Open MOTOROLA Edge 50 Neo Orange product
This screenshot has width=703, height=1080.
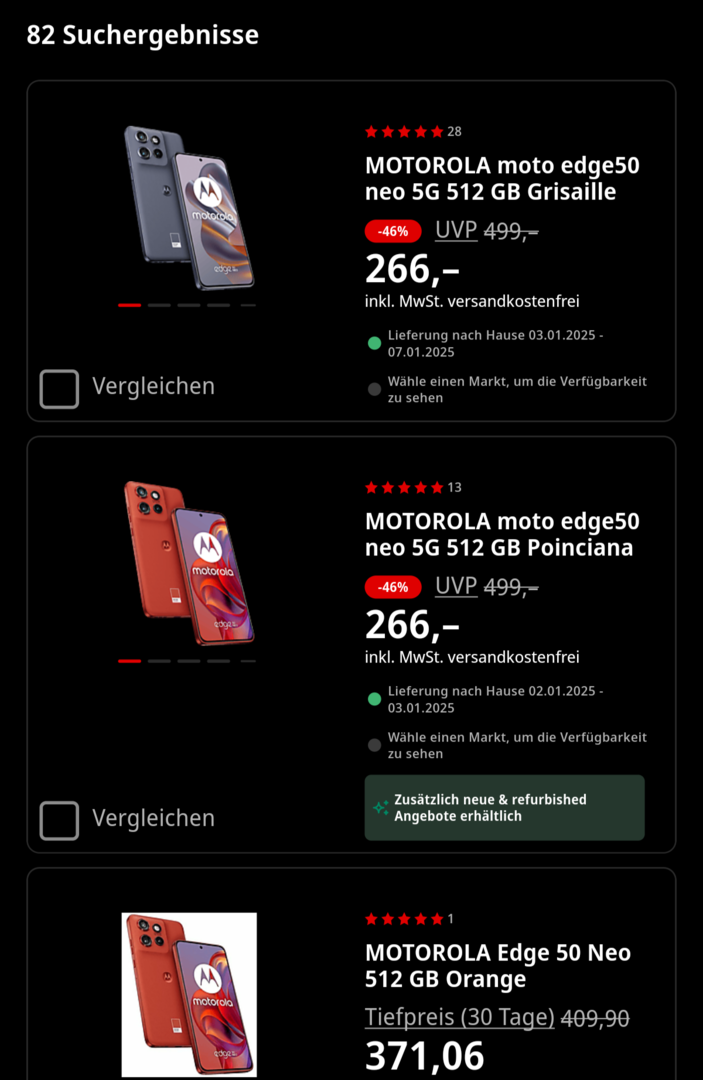[x=497, y=965]
